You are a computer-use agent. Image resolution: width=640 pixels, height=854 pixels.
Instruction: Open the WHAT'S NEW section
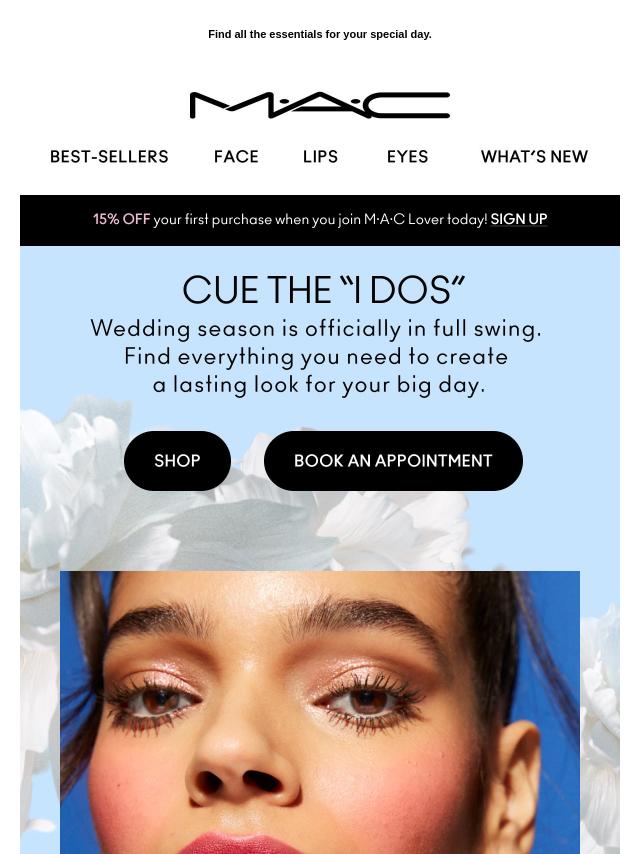coord(534,157)
